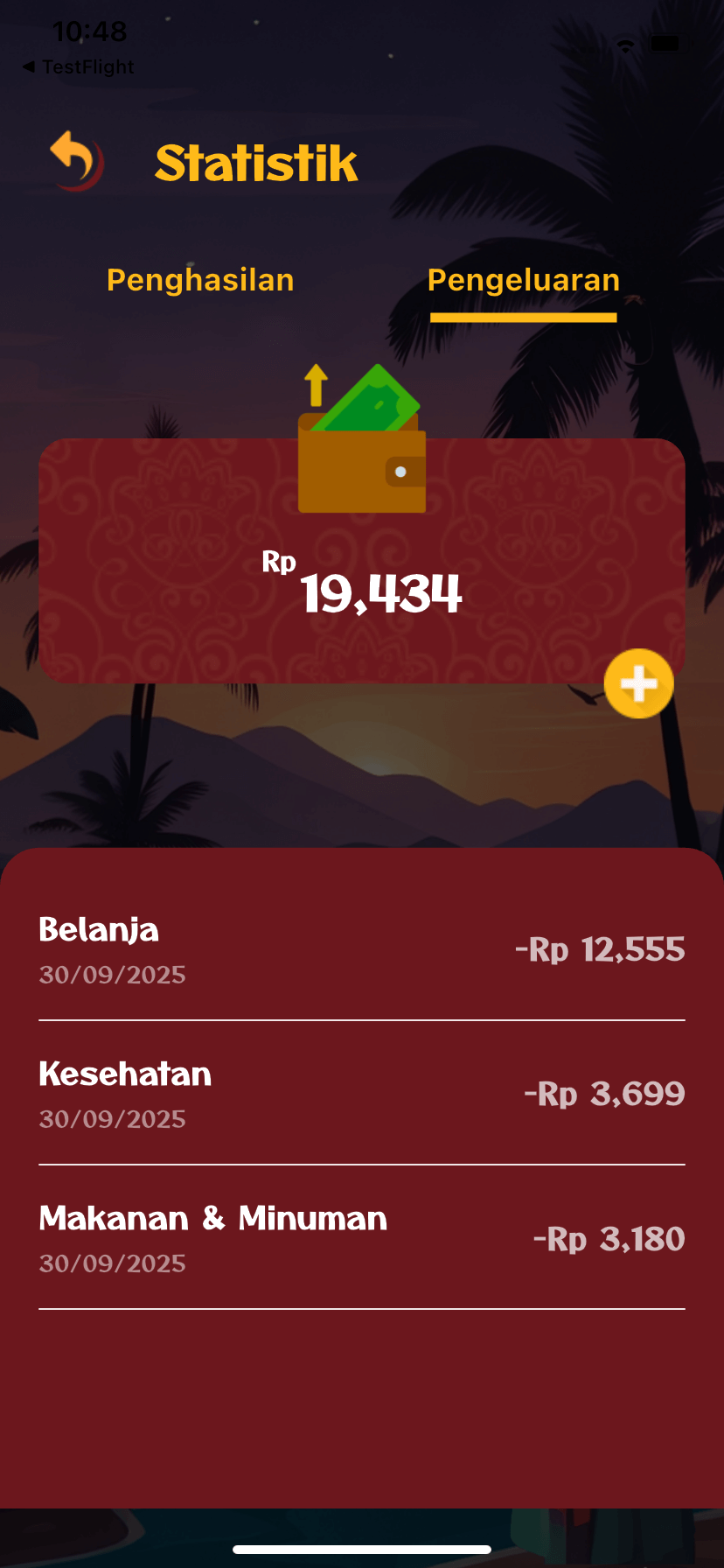
Task: Select the Pengeluaran tab
Action: (523, 280)
